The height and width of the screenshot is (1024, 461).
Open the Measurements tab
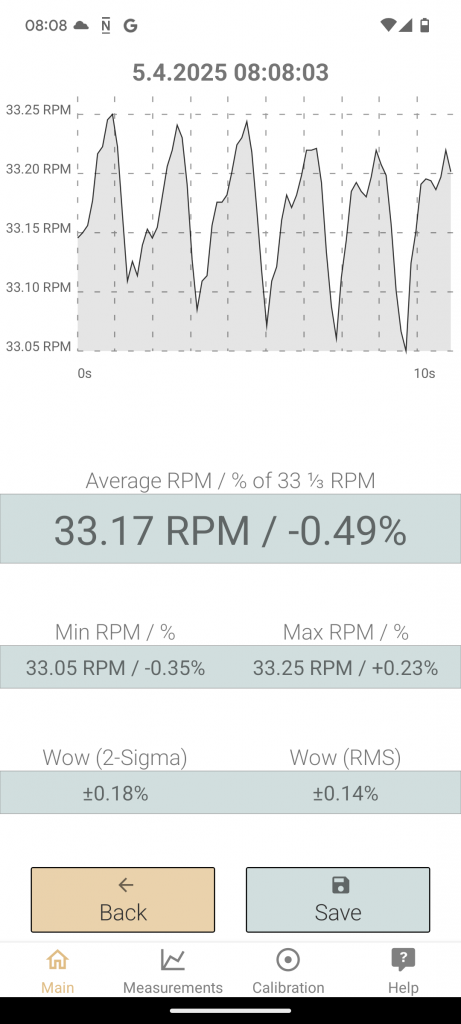pos(173,971)
